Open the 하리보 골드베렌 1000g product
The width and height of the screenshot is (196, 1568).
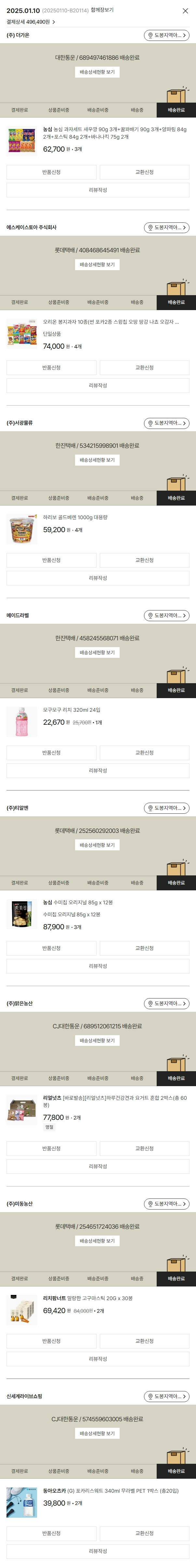(75, 517)
